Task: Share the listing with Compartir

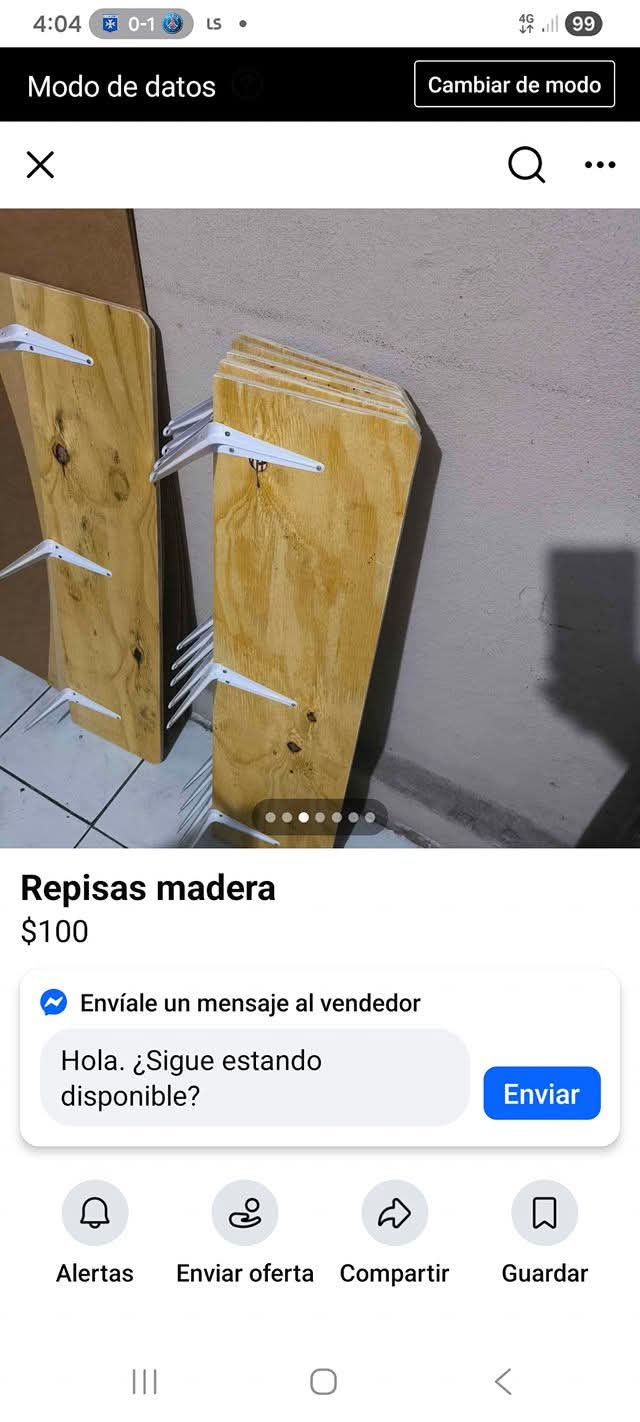Action: (x=395, y=1213)
